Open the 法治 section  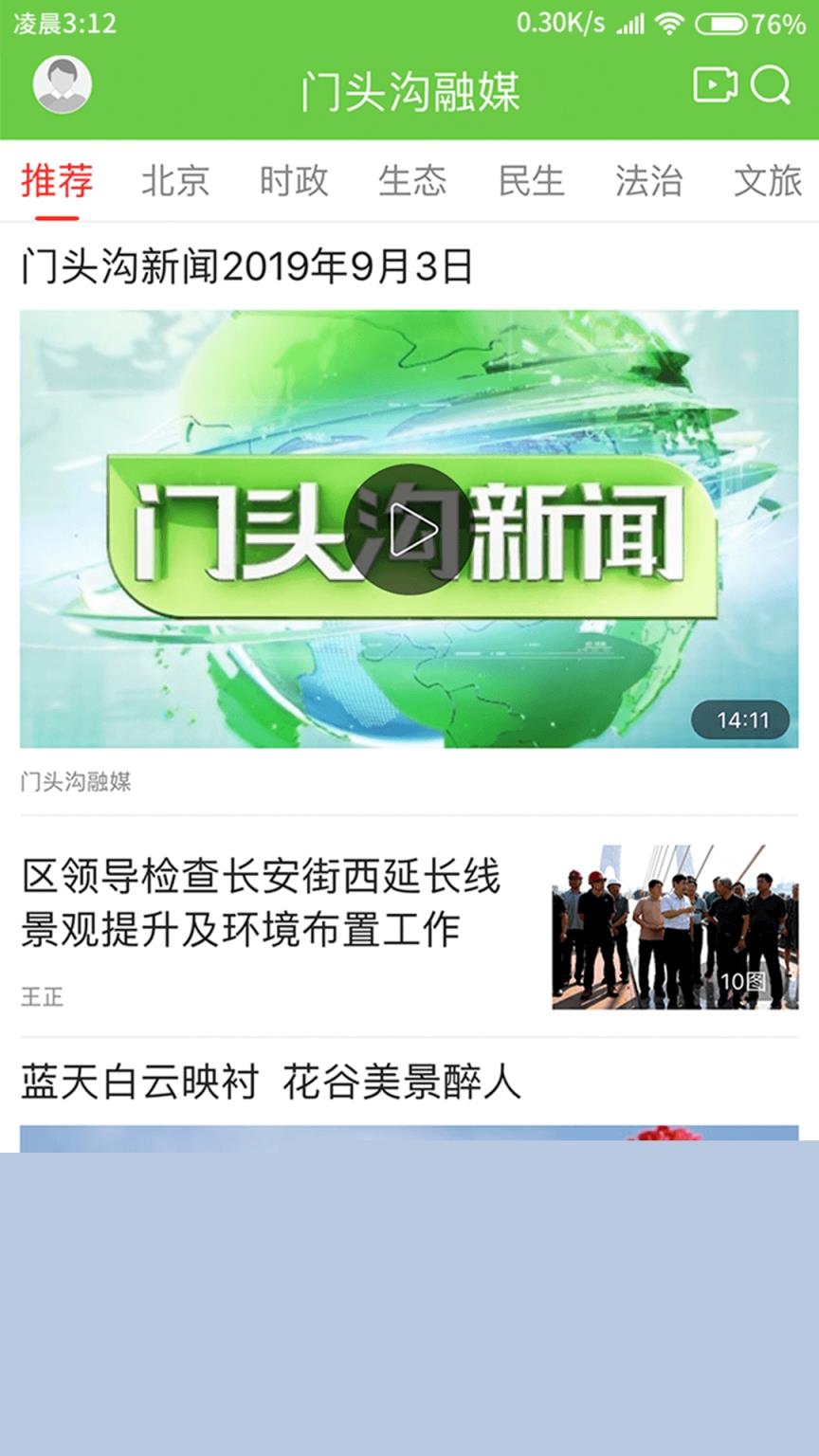click(x=649, y=182)
